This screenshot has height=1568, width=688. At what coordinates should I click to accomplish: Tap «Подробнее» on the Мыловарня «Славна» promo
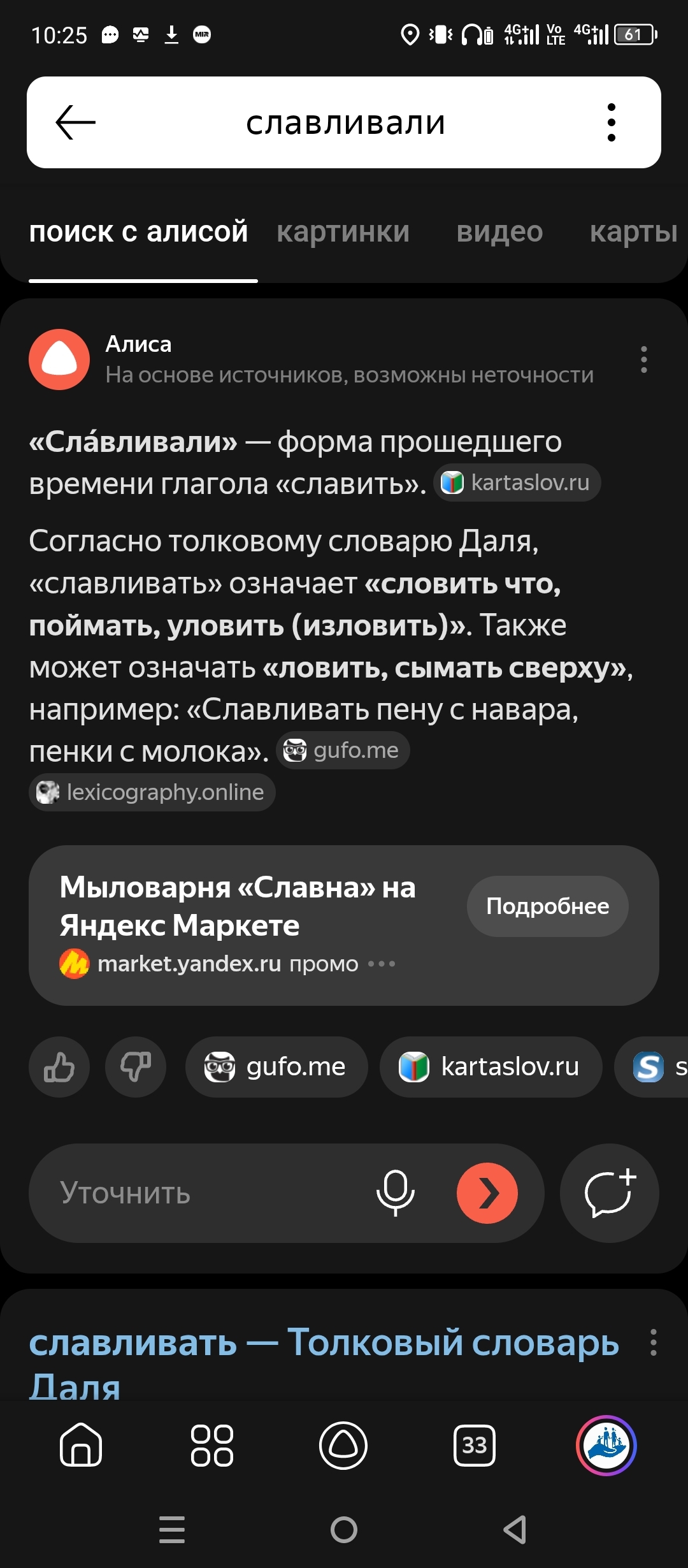[x=547, y=906]
